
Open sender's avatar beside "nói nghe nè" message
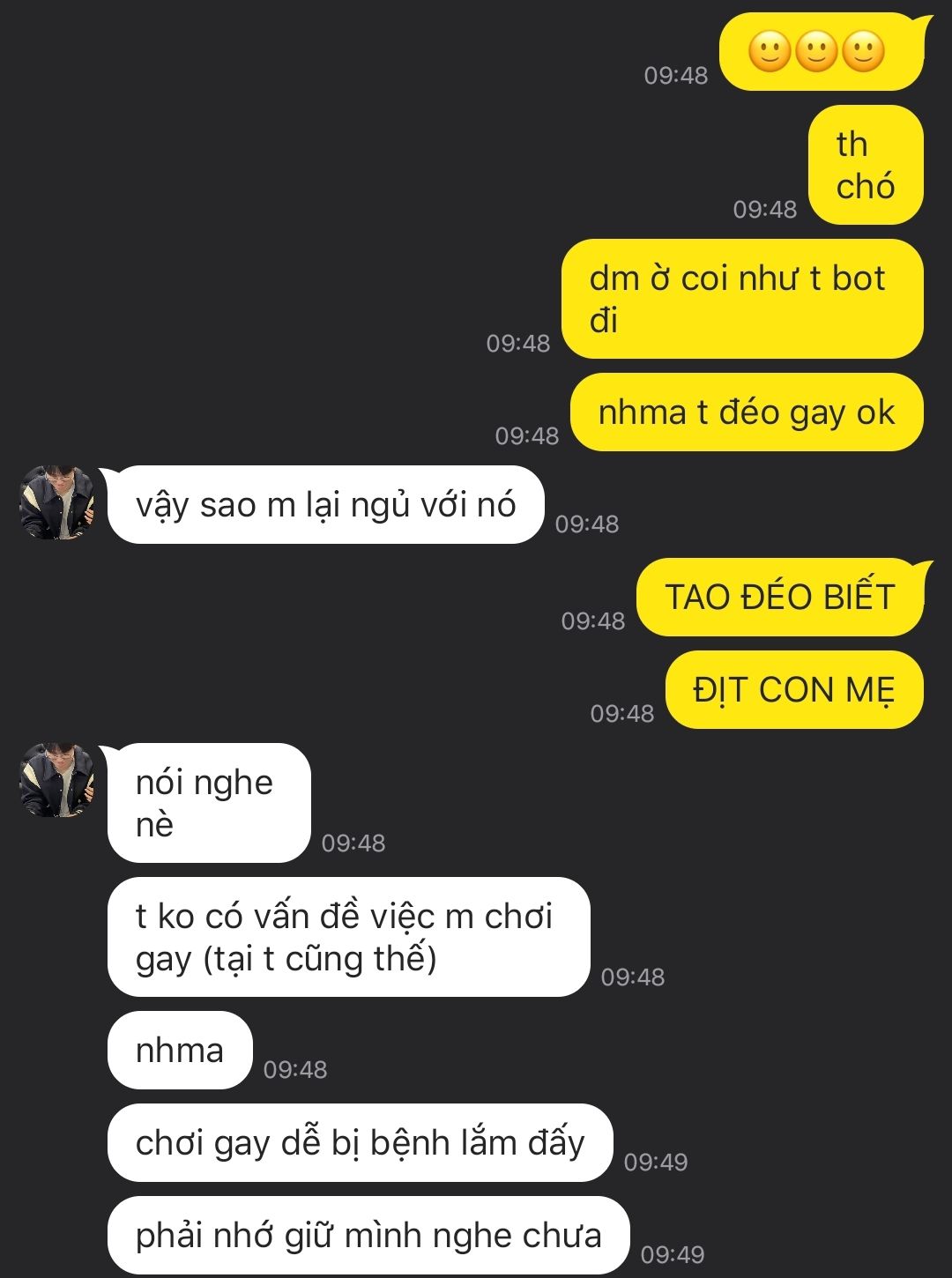click(57, 780)
